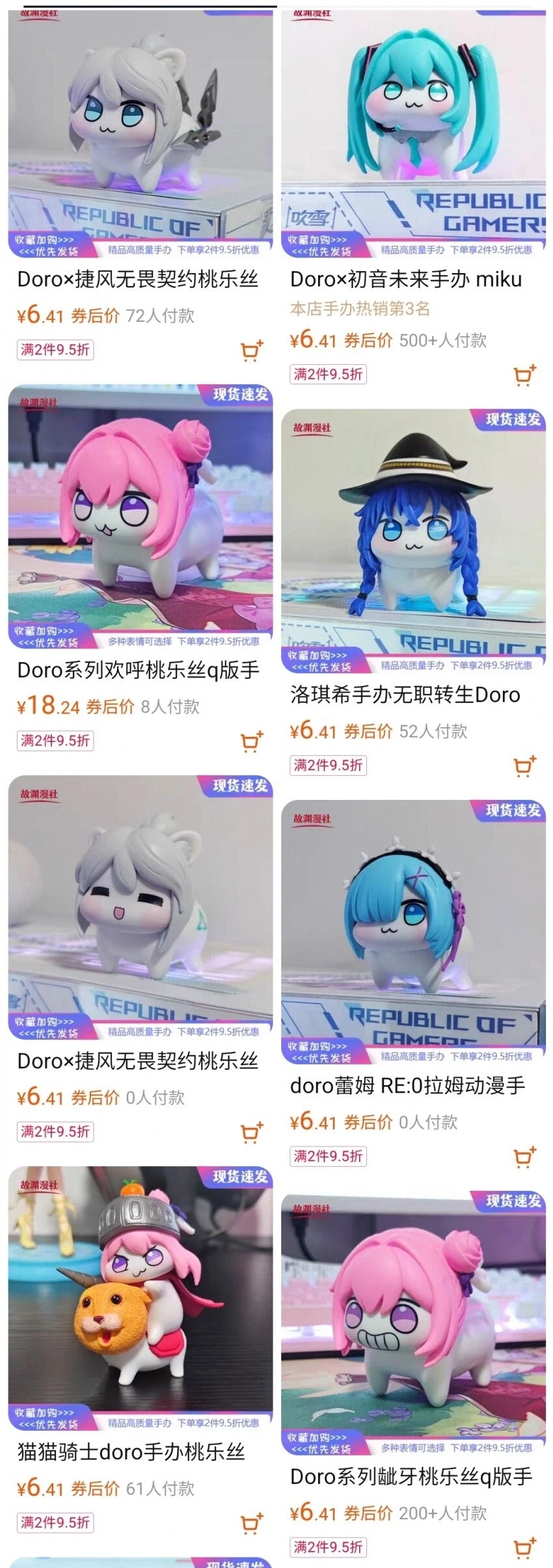553x1568 pixels.
Task: Add the closed-eyes Doro contract figure to cart
Action: (x=254, y=1130)
